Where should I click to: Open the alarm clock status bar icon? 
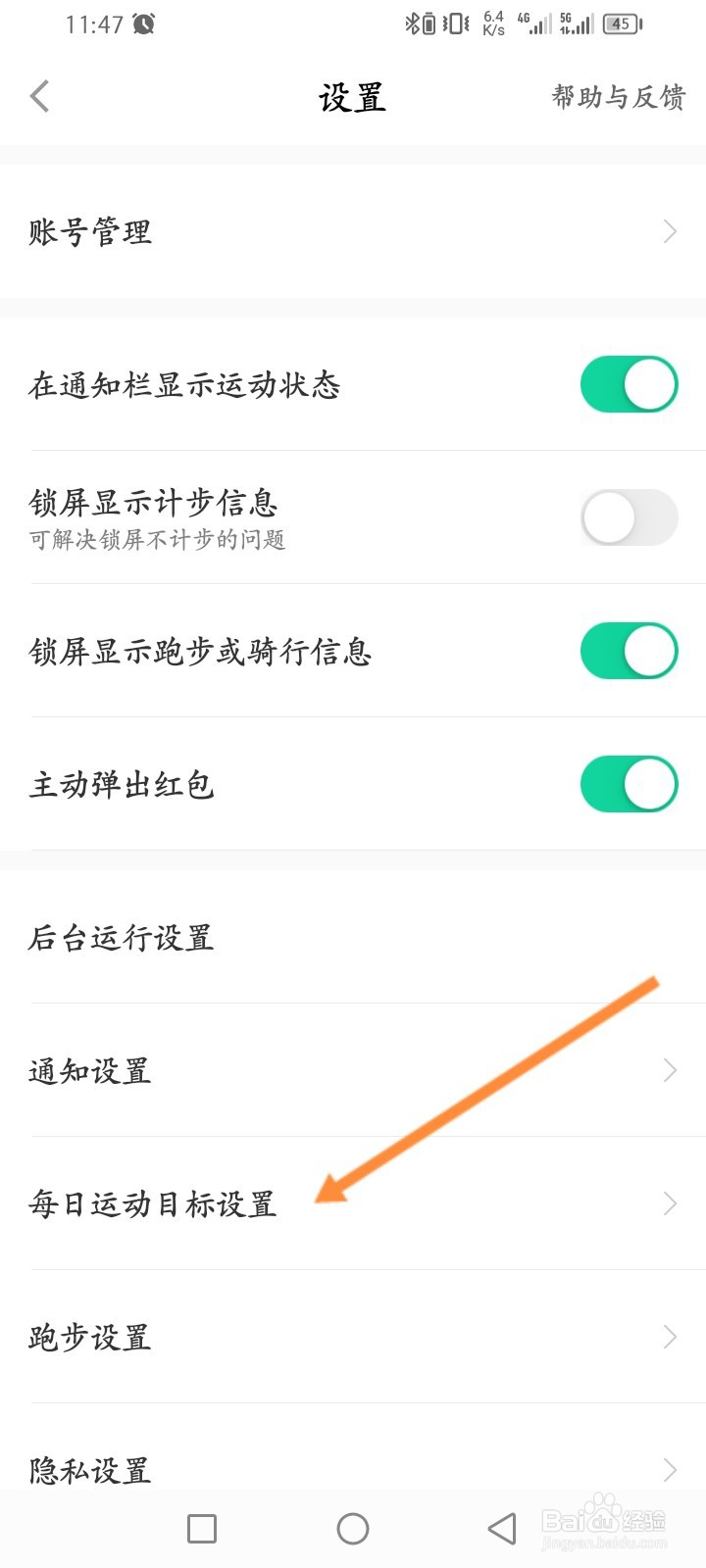[143, 24]
